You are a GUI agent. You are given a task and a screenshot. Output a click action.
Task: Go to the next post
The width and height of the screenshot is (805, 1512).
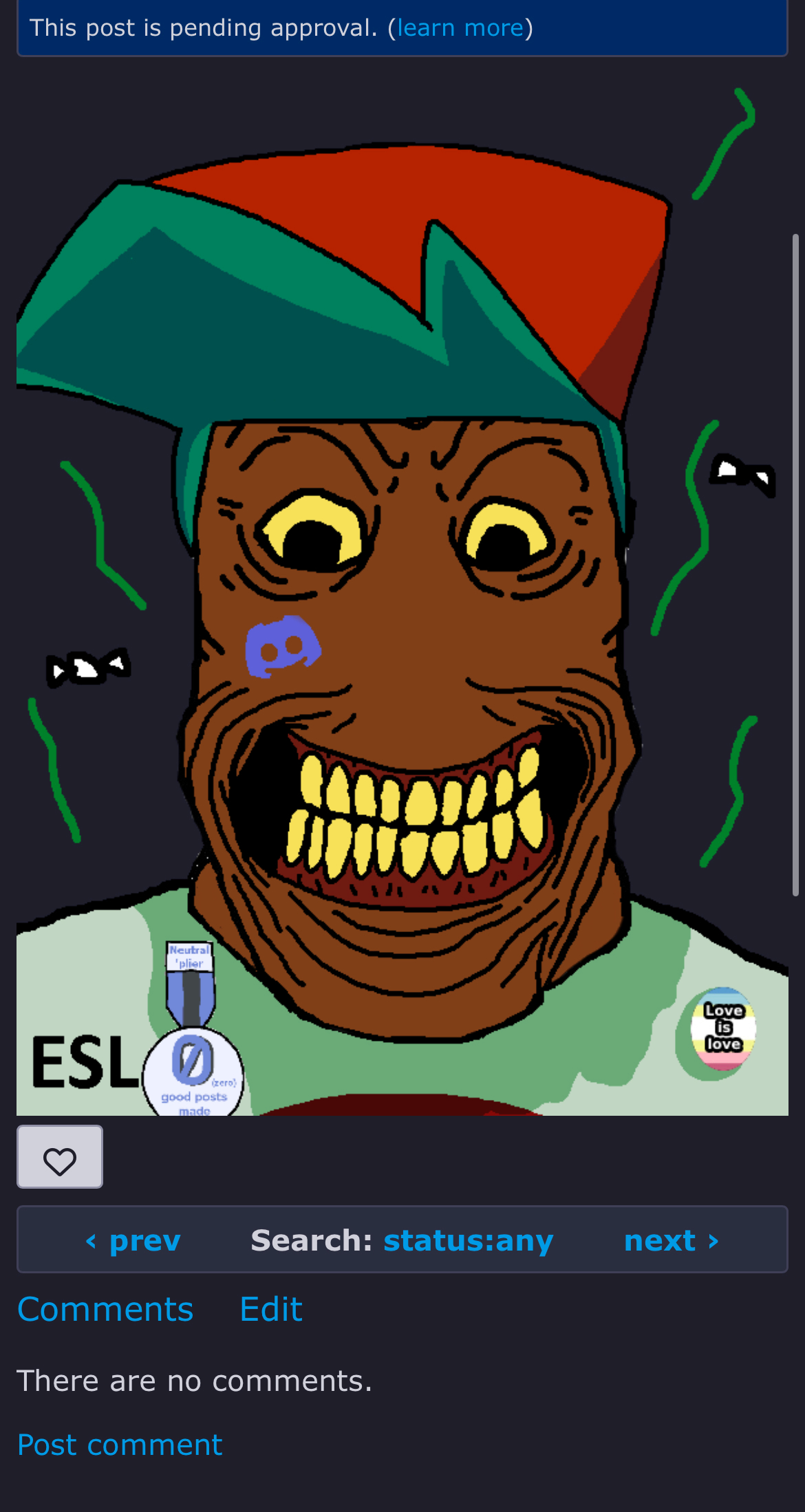671,1241
